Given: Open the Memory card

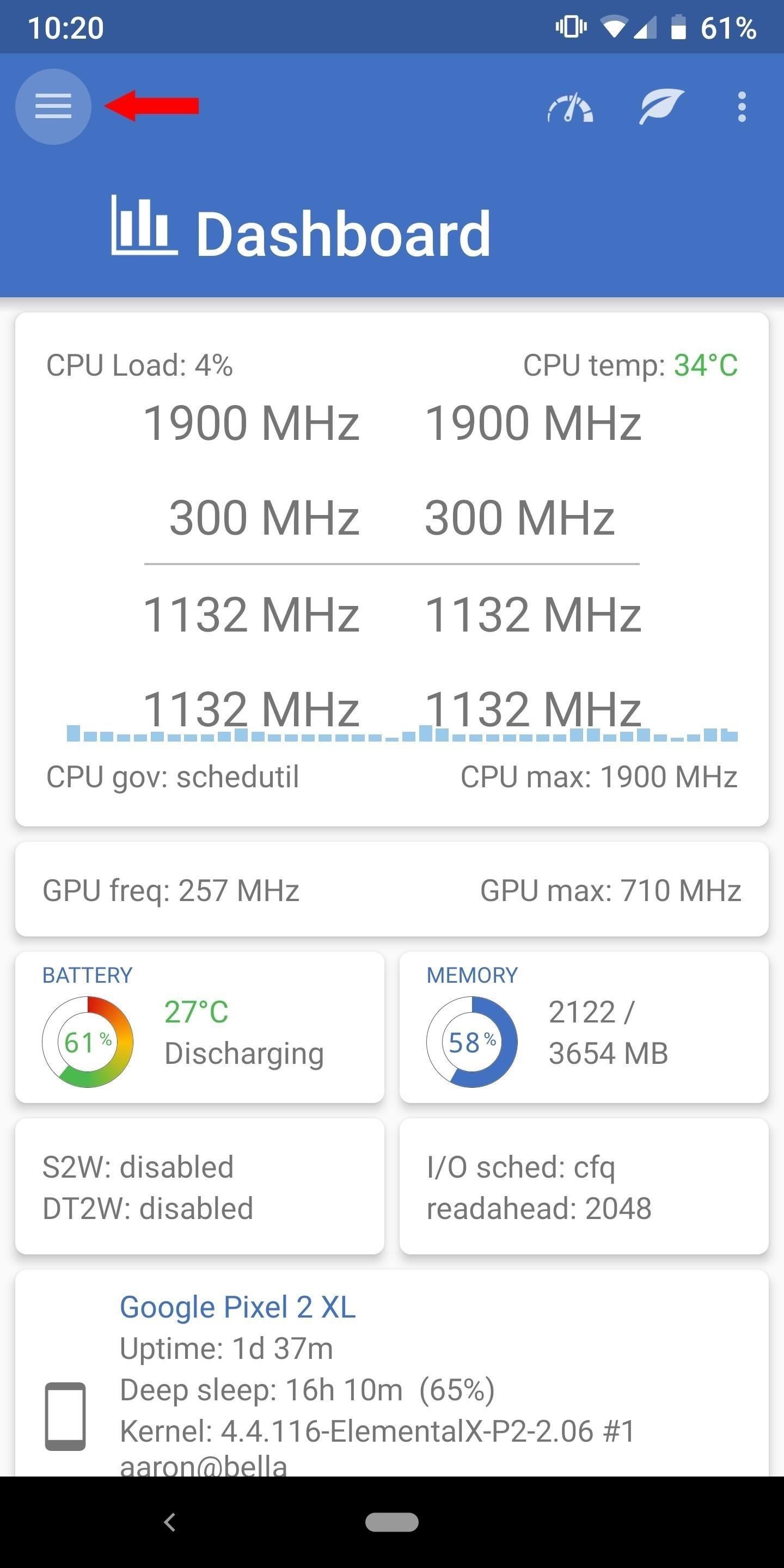Looking at the screenshot, I should (583, 1027).
